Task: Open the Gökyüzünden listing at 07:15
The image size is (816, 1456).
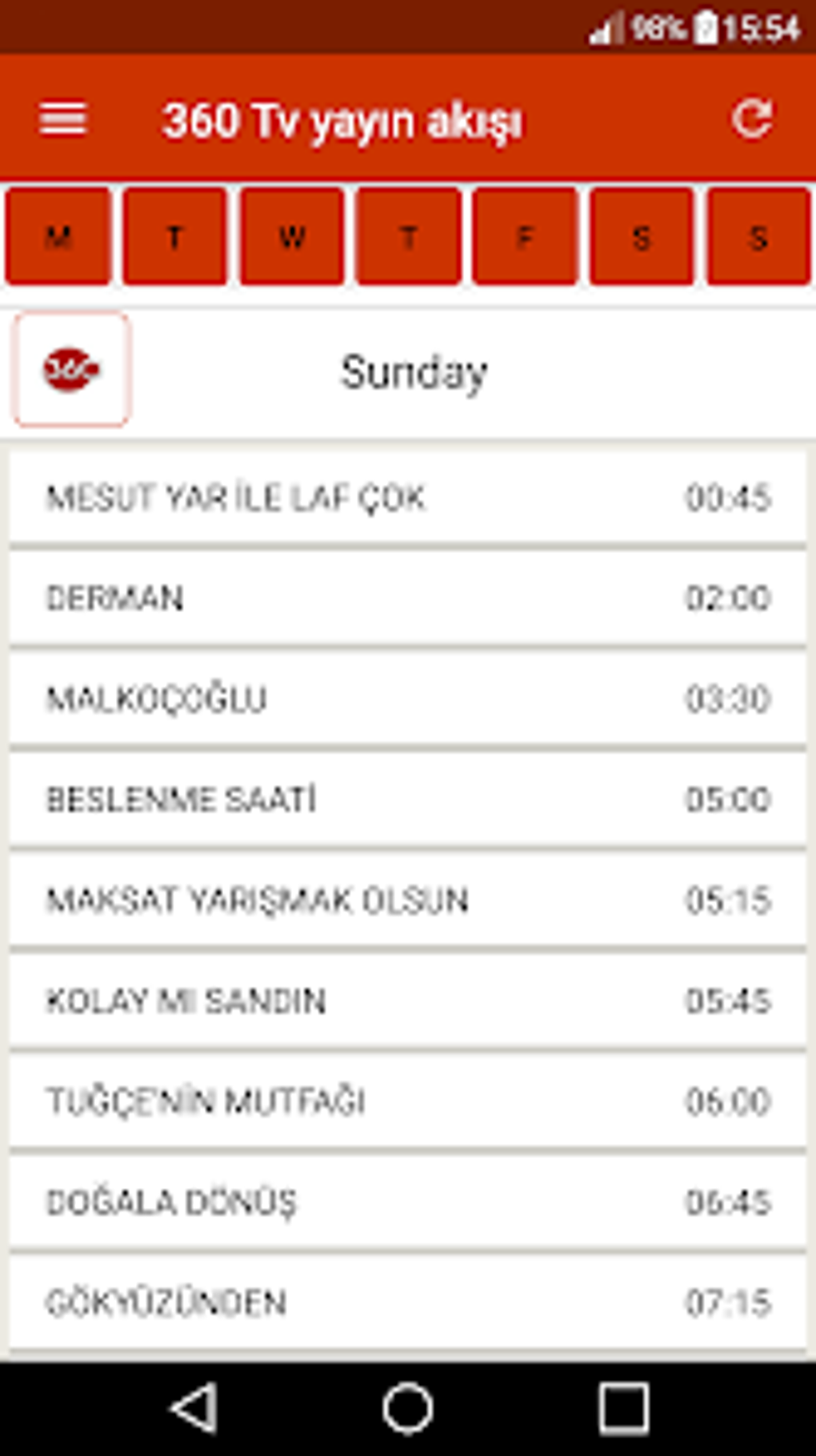Action: pyautogui.click(x=408, y=1302)
